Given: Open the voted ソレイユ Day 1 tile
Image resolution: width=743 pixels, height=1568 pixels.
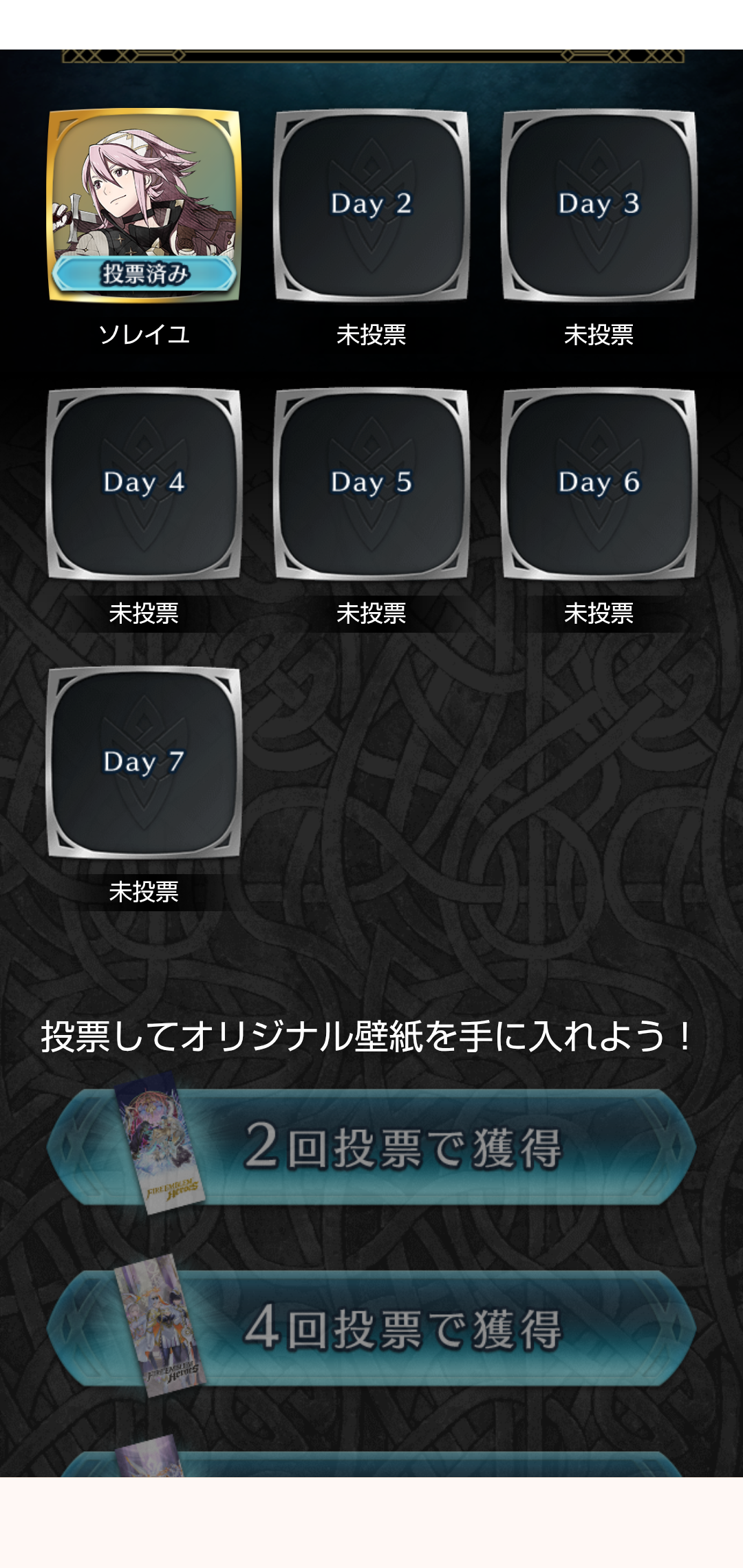Looking at the screenshot, I should click(144, 206).
